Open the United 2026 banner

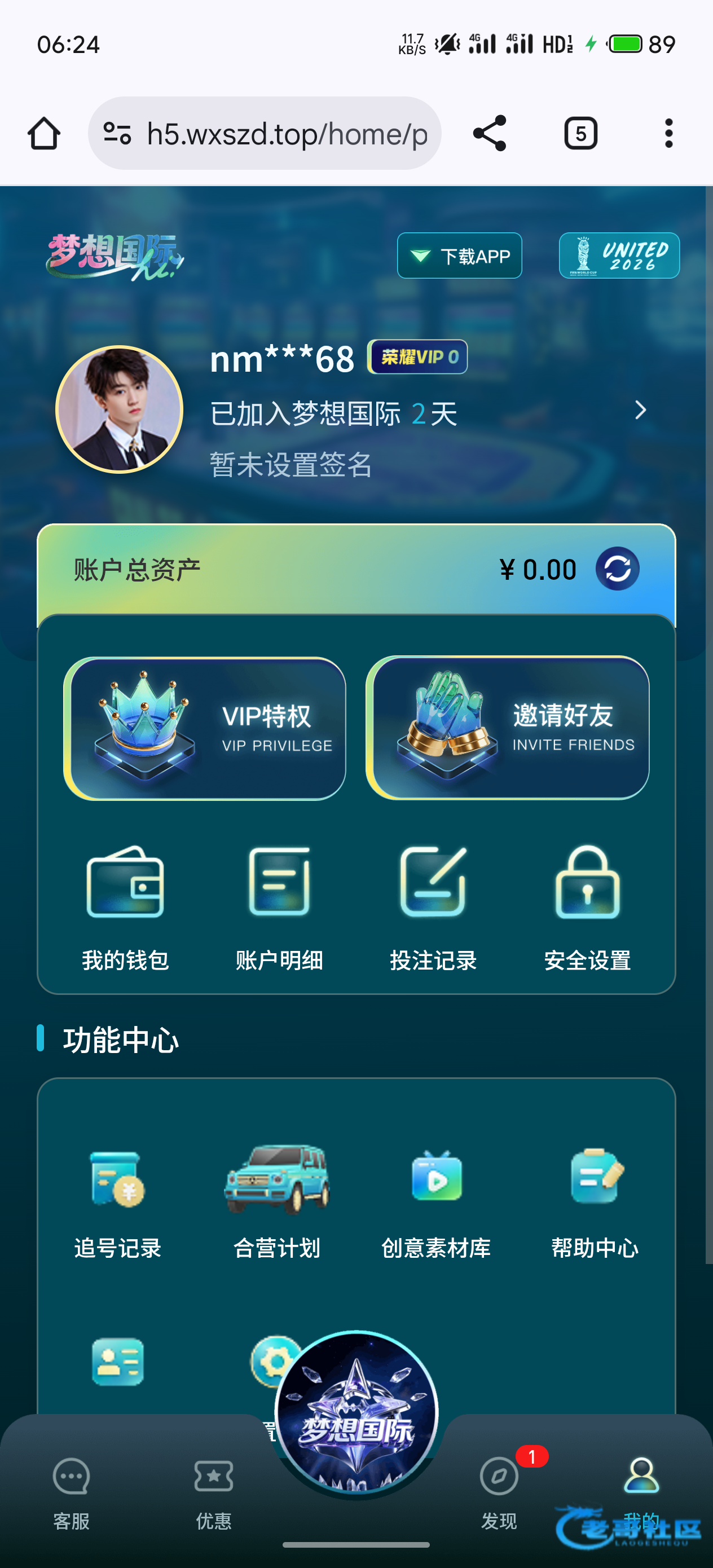pos(619,256)
